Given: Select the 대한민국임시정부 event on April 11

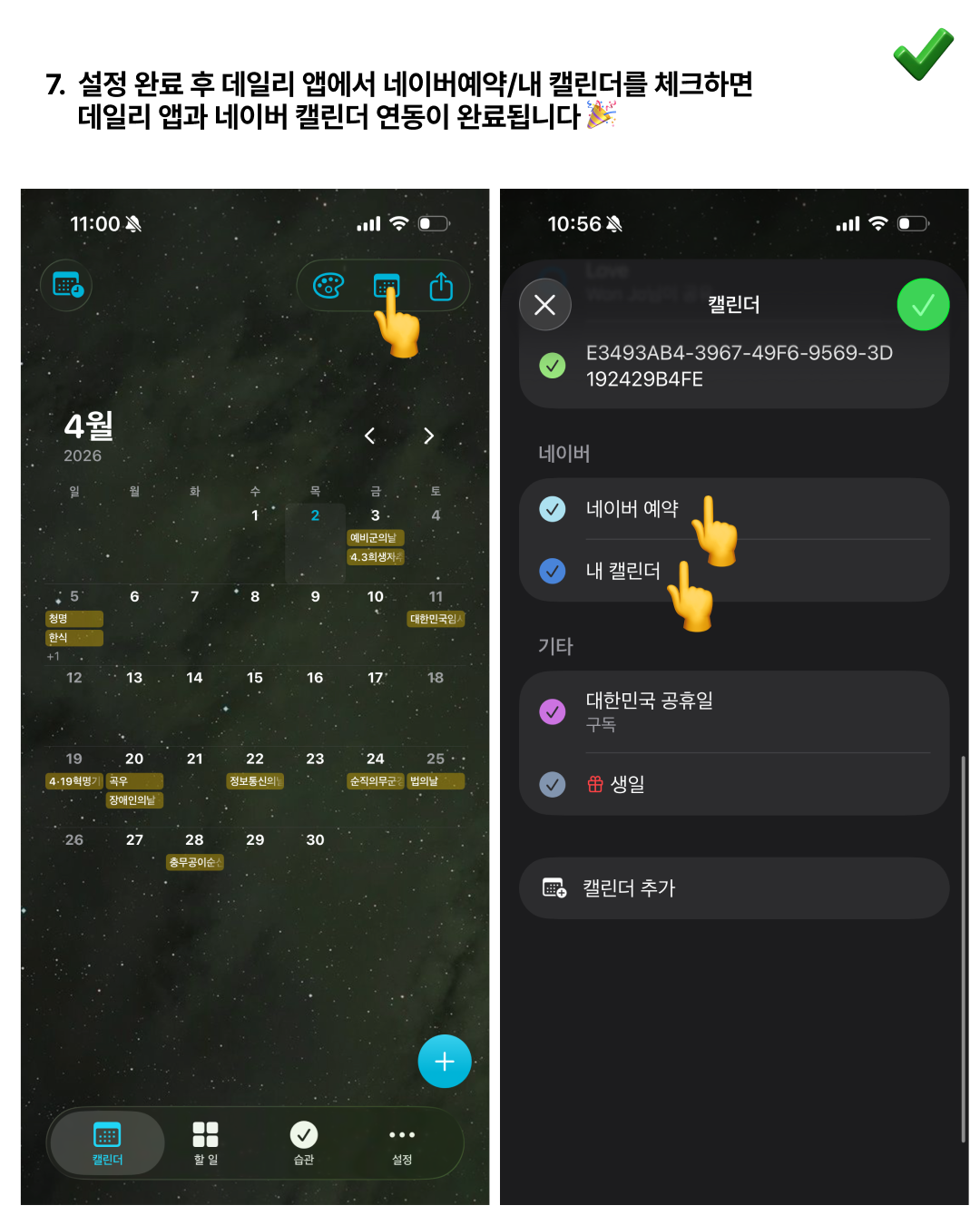Looking at the screenshot, I should 435,619.
